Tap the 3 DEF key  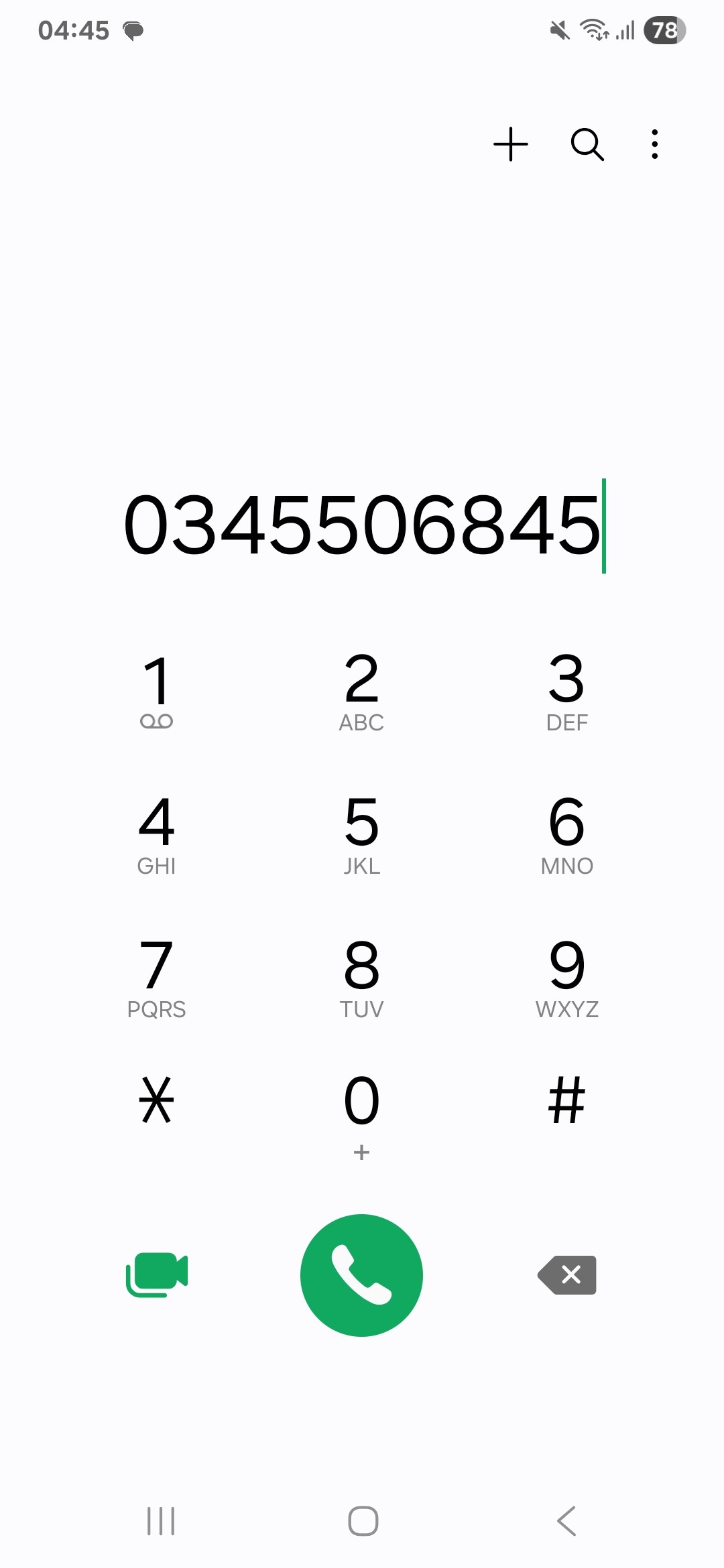567,690
